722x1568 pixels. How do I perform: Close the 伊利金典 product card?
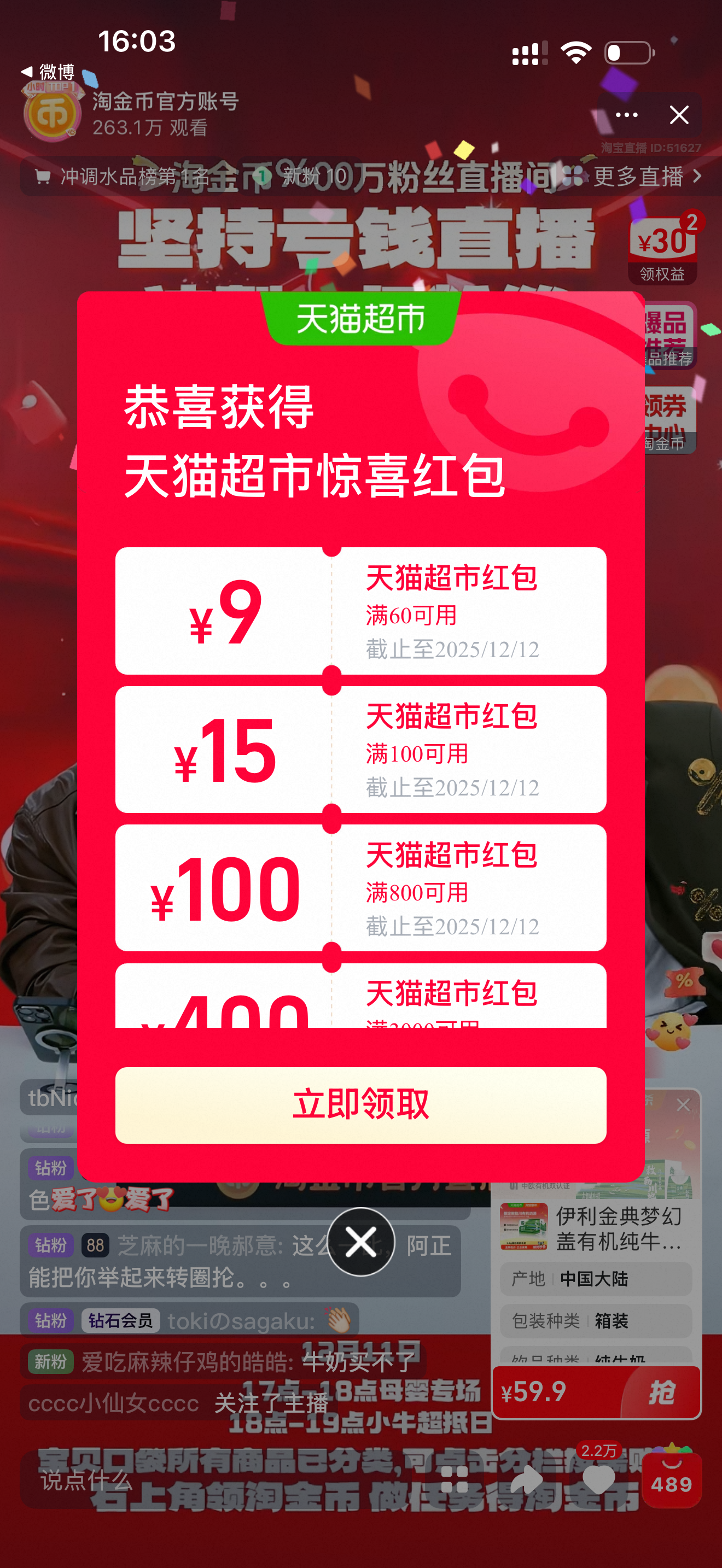pos(684,1104)
